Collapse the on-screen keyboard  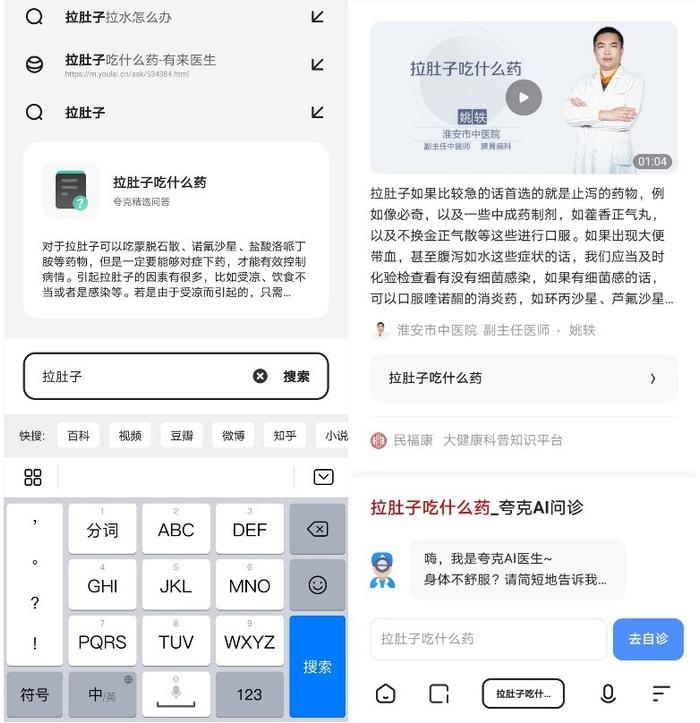(x=323, y=477)
